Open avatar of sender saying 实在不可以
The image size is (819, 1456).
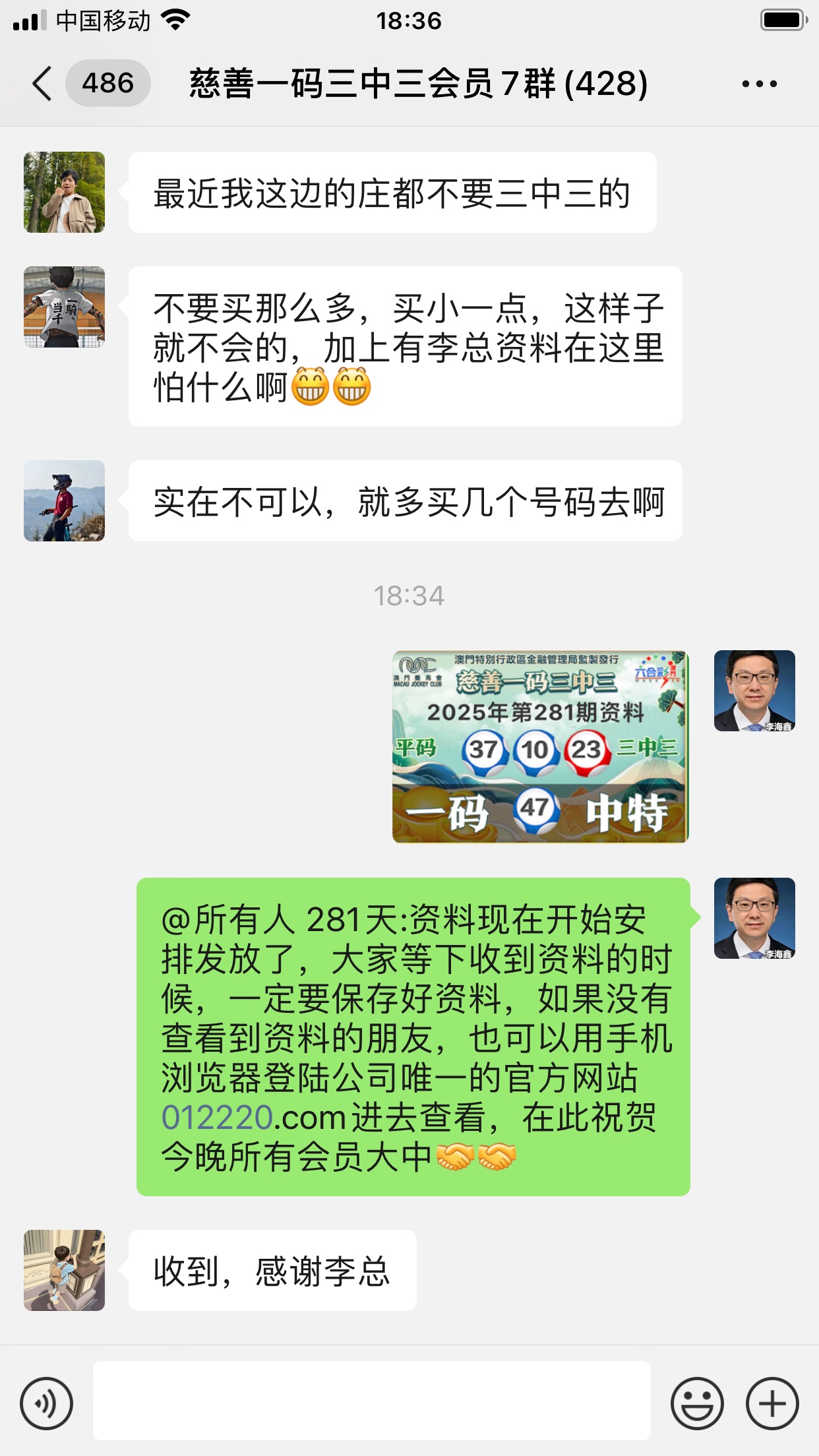click(x=64, y=501)
